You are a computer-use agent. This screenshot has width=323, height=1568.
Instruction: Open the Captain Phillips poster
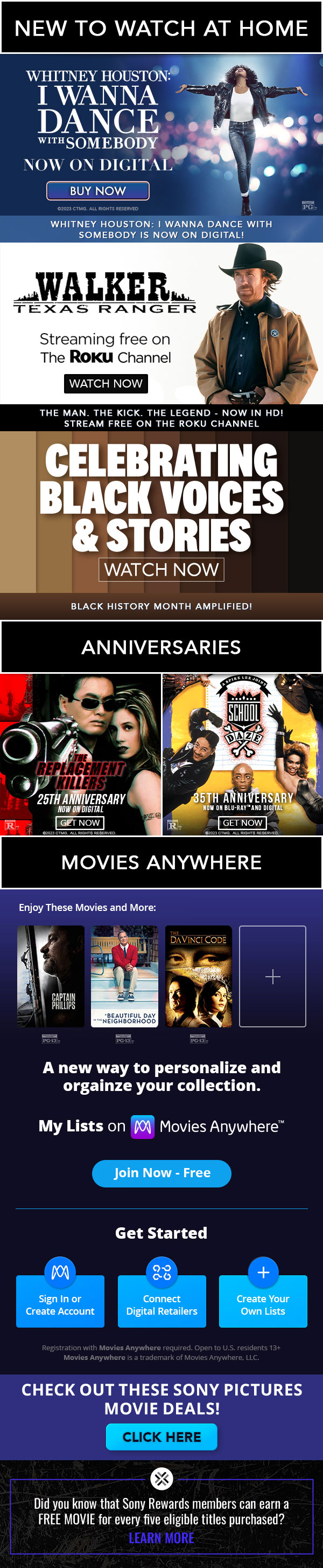click(51, 976)
